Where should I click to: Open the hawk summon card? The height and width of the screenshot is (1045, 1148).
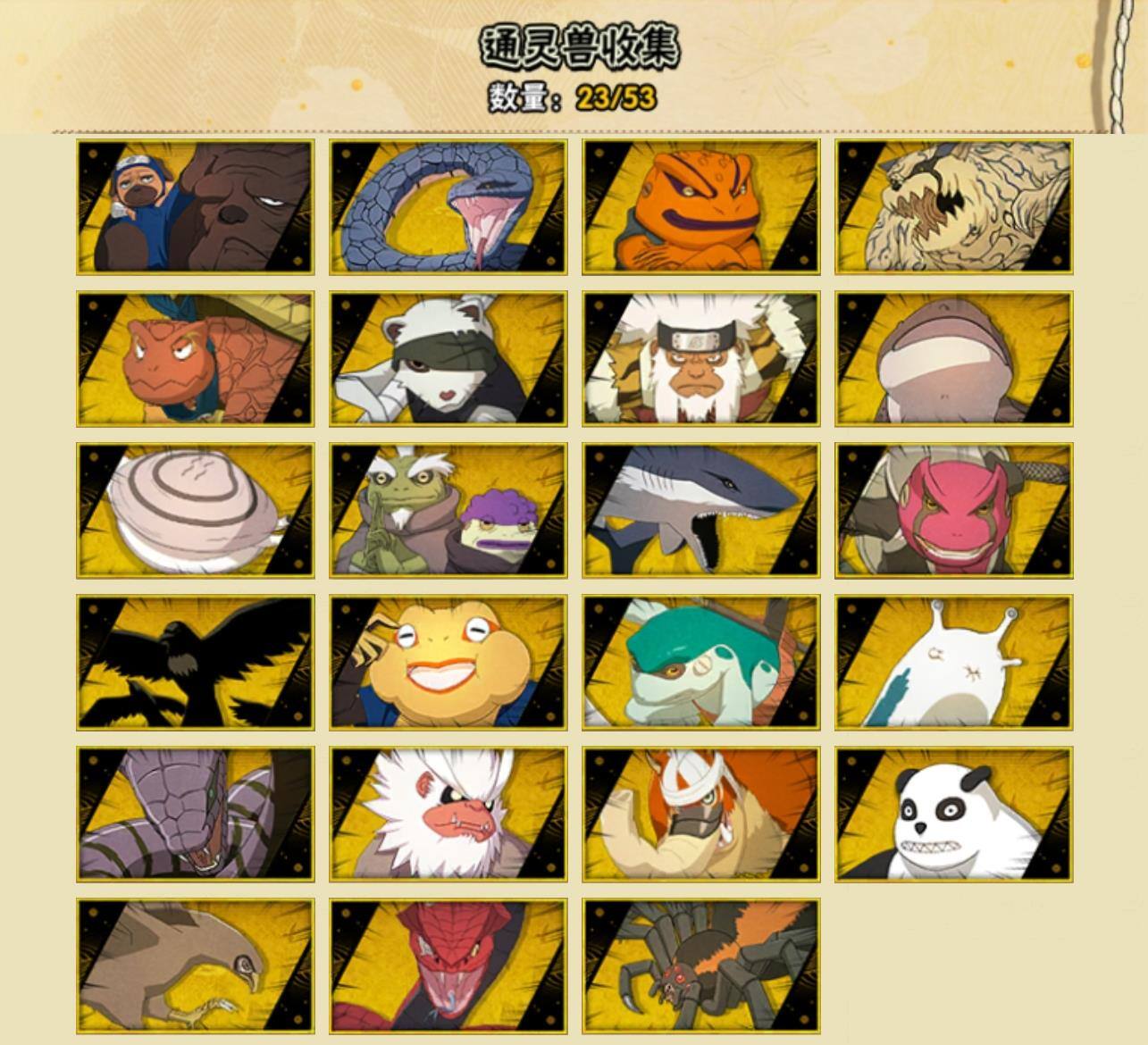pos(195,966)
